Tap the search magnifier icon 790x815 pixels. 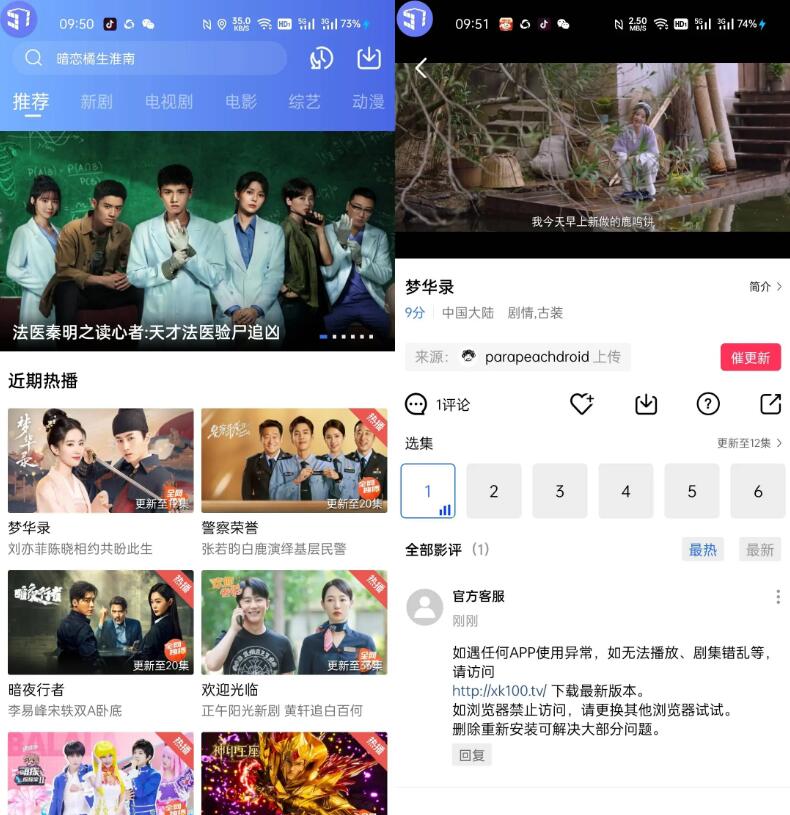coord(33,59)
